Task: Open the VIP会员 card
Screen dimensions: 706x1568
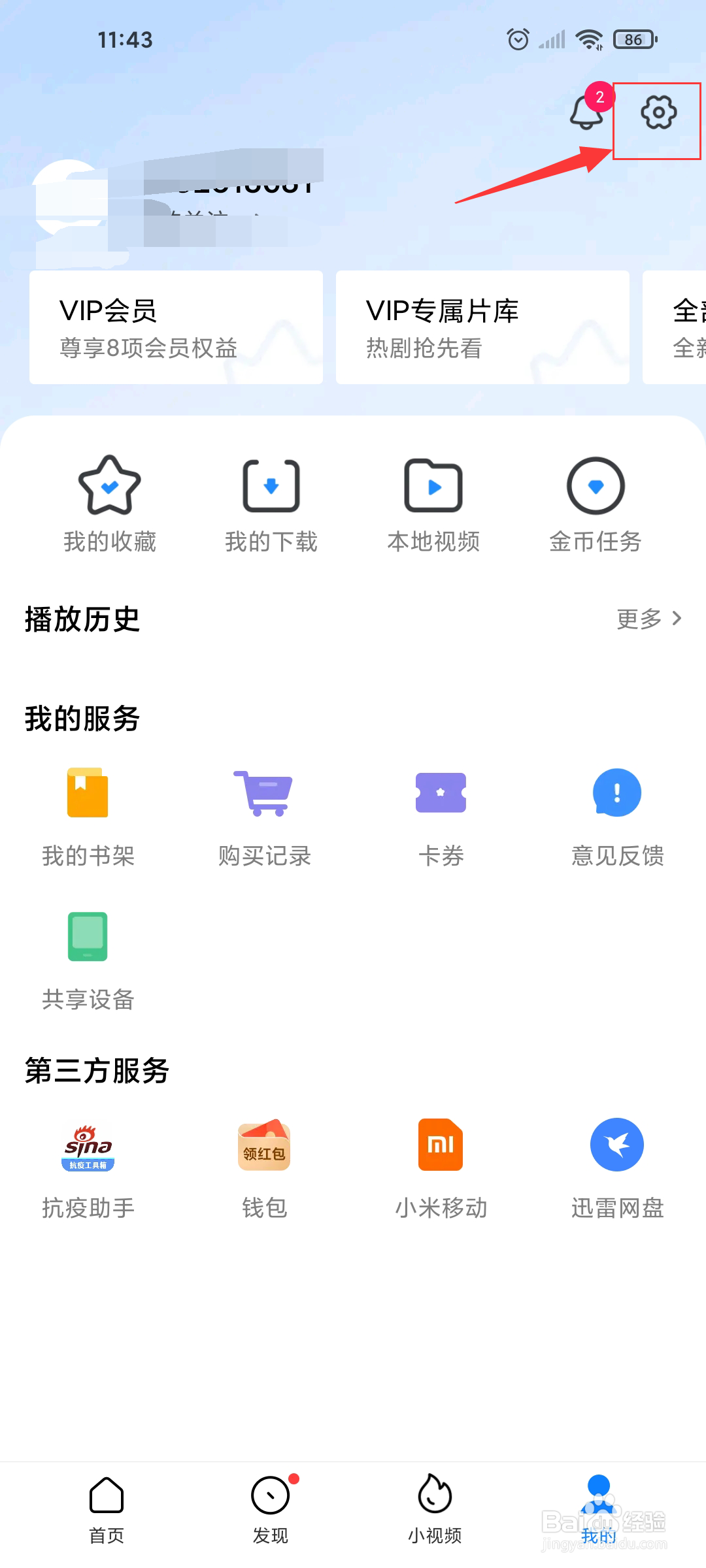Action: click(x=176, y=327)
